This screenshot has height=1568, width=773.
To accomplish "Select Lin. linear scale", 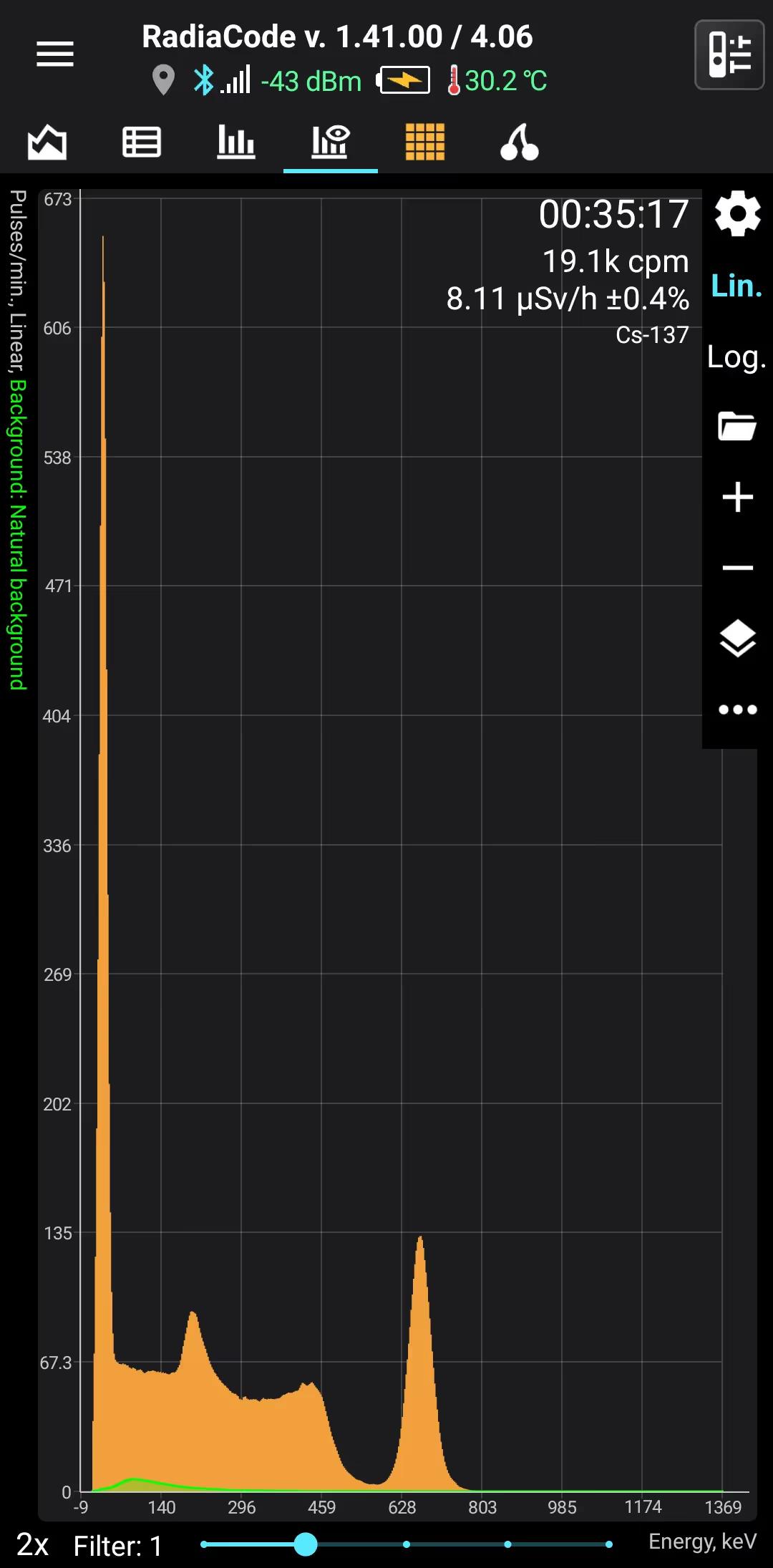I will click(x=736, y=286).
